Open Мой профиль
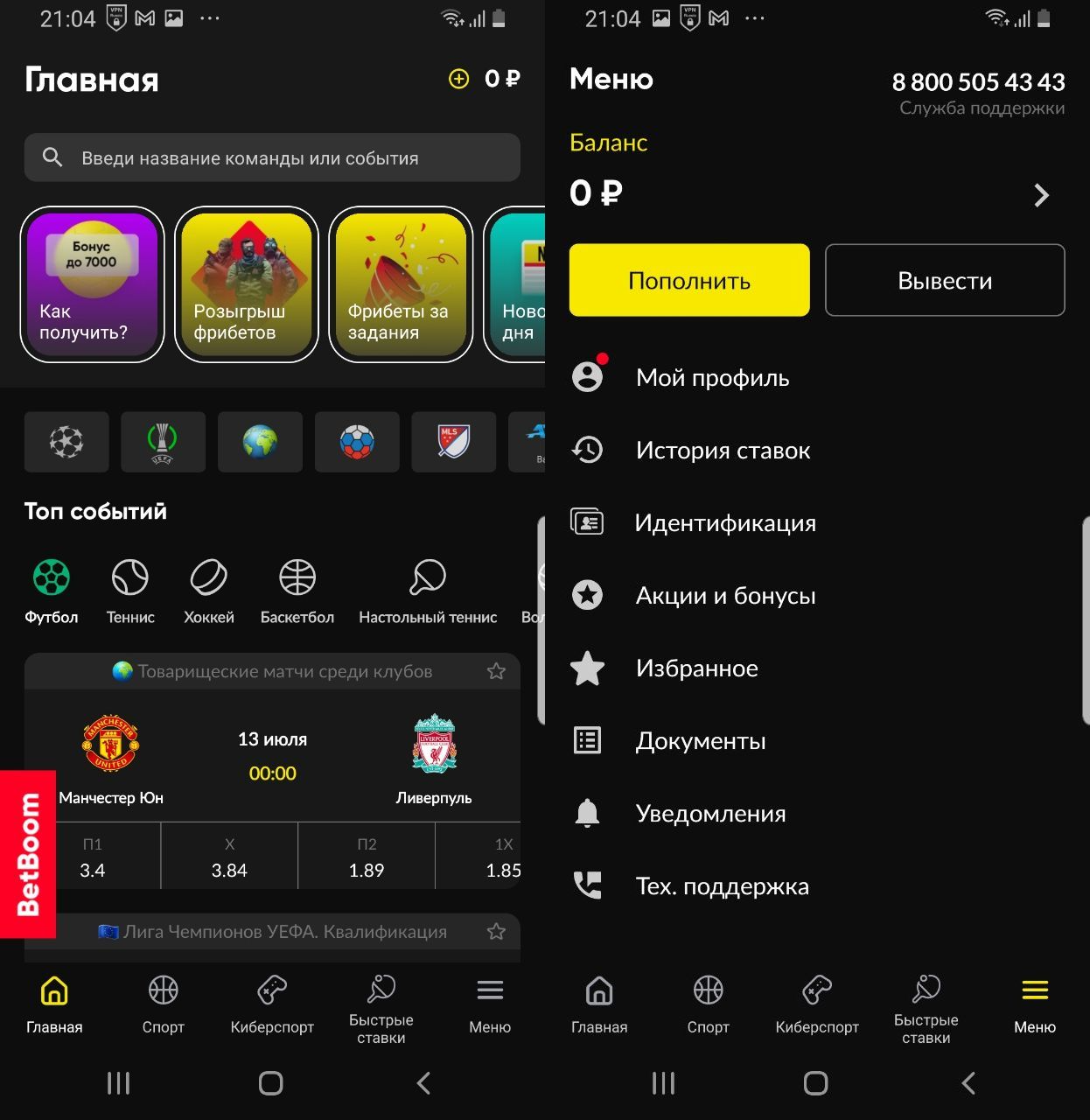Viewport: 1090px width, 1120px height. coord(712,378)
